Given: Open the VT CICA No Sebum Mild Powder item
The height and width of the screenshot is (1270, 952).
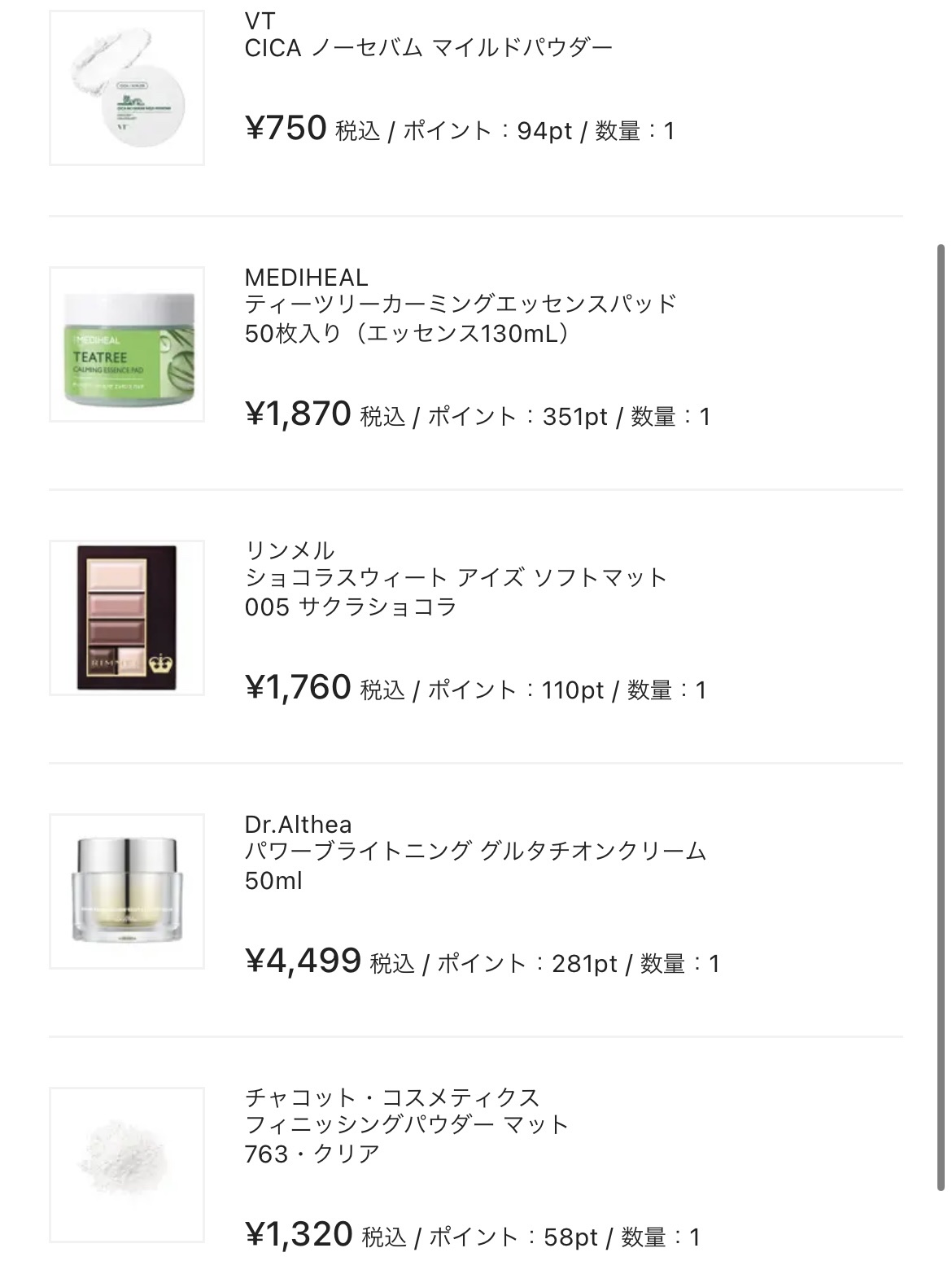Looking at the screenshot, I should 428,47.
